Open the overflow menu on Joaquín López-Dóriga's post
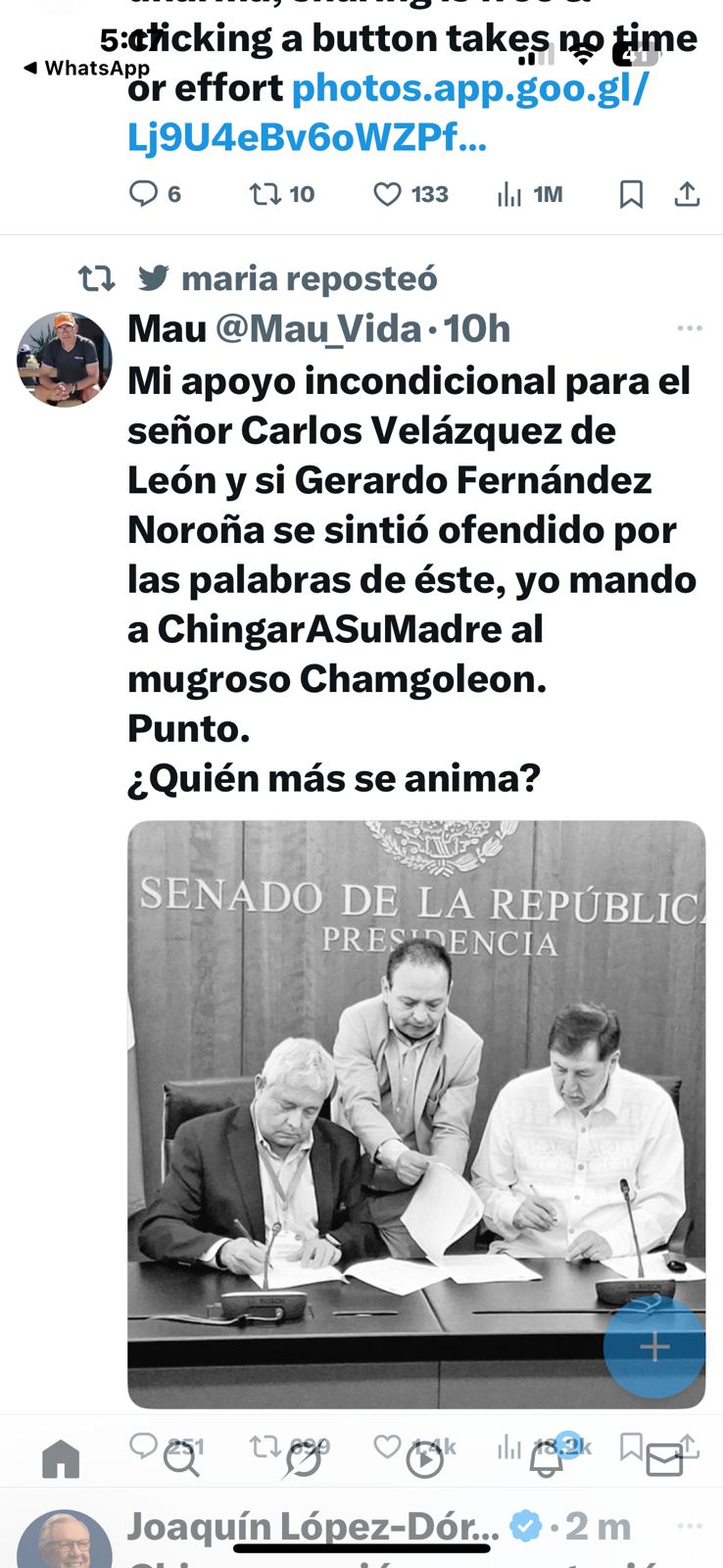 [x=690, y=1526]
